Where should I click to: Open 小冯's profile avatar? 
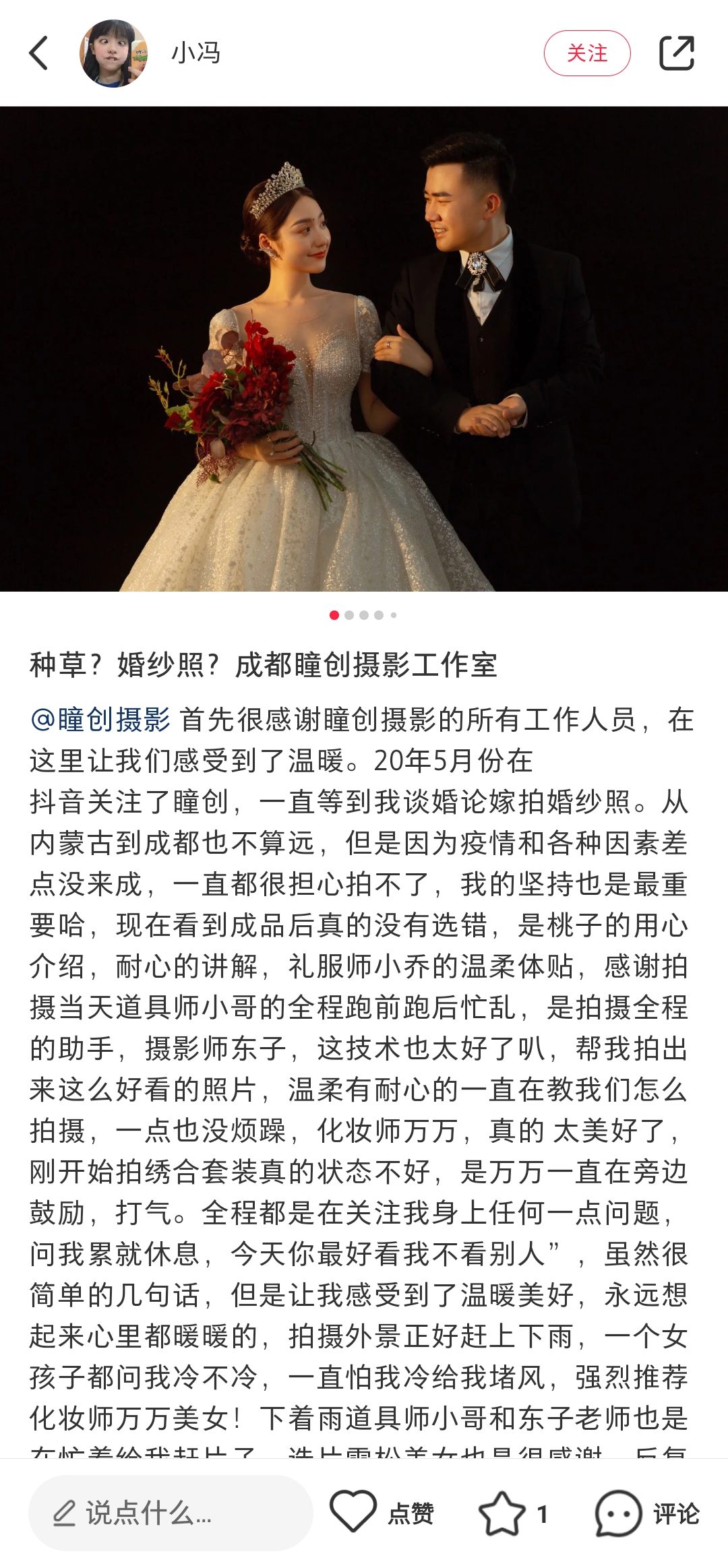[x=113, y=53]
